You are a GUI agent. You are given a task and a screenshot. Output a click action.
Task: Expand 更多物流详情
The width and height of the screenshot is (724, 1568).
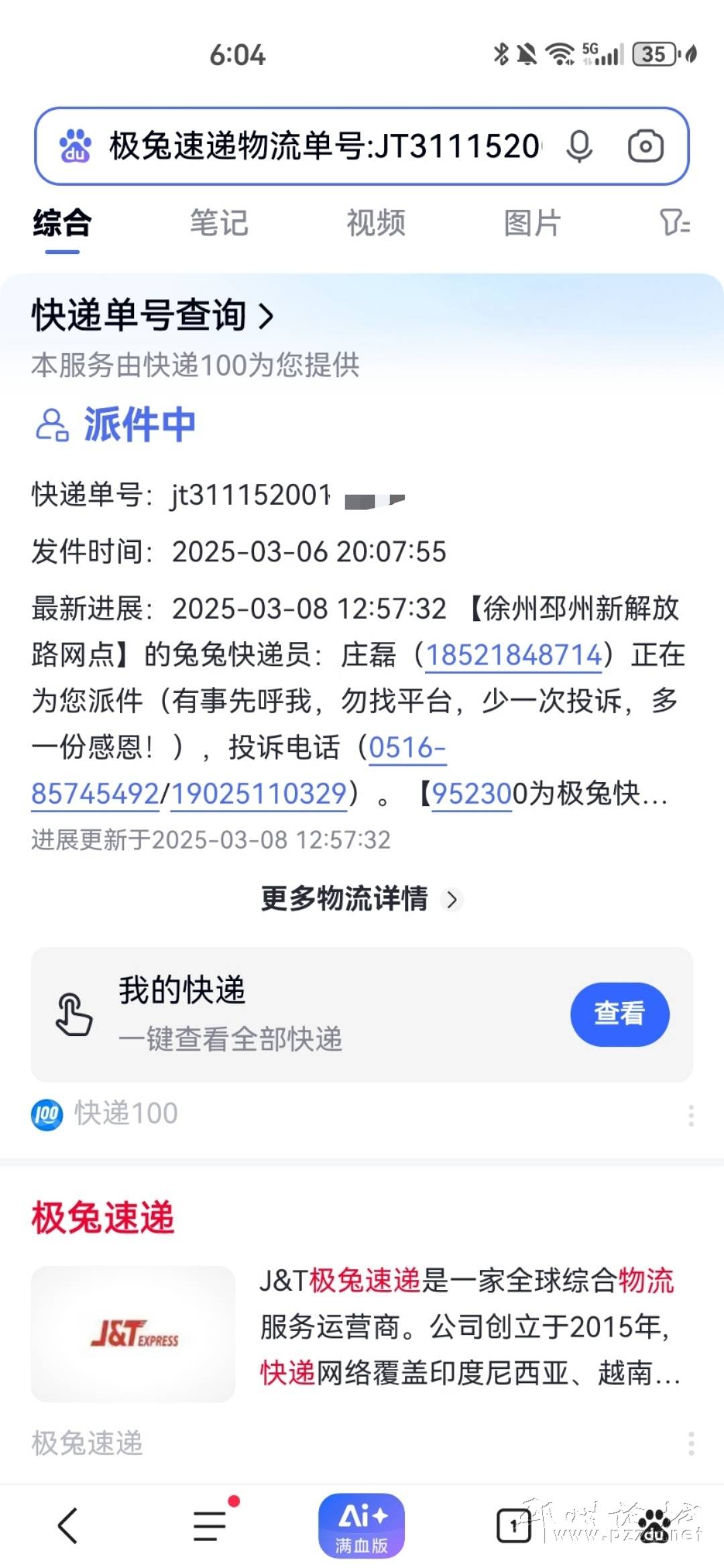tap(362, 899)
